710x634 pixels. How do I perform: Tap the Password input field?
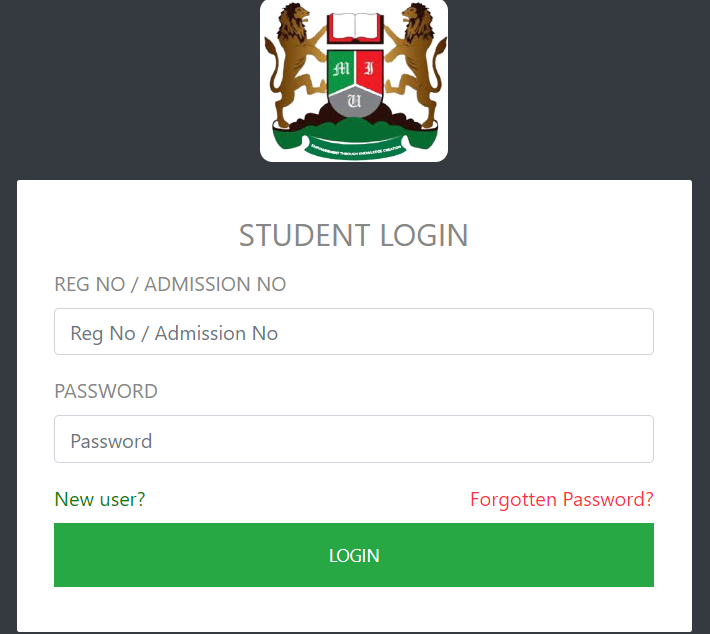pyautogui.click(x=353, y=440)
